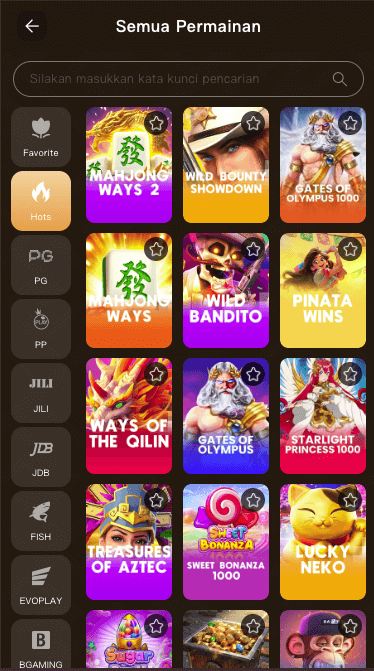Add Sweet Bonanza 1000 to favorites
This screenshot has height=671, width=374.
(x=253, y=500)
